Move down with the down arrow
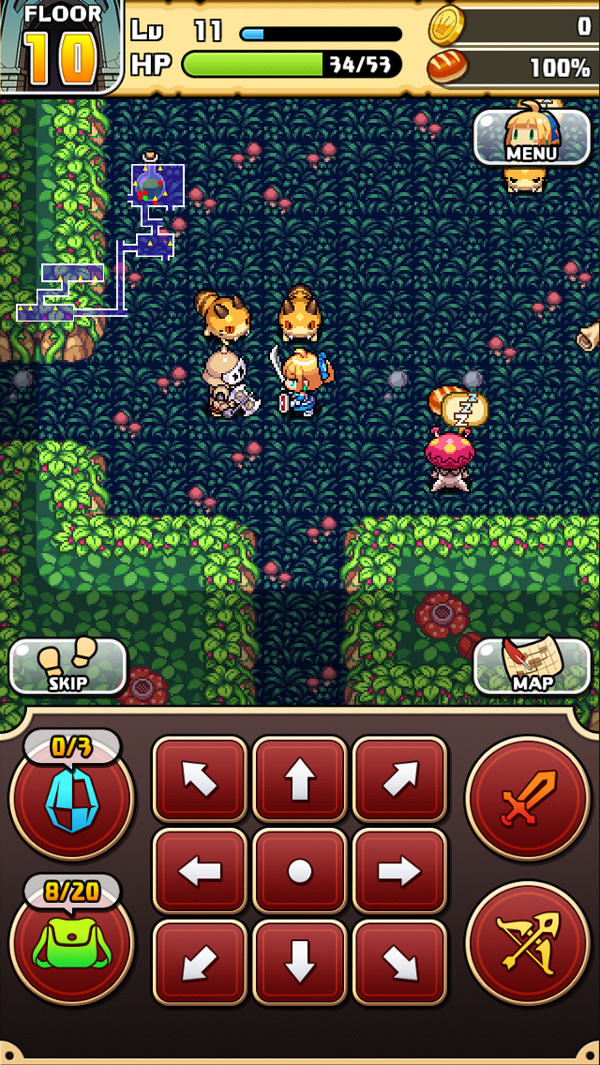The image size is (600, 1065). point(300,962)
